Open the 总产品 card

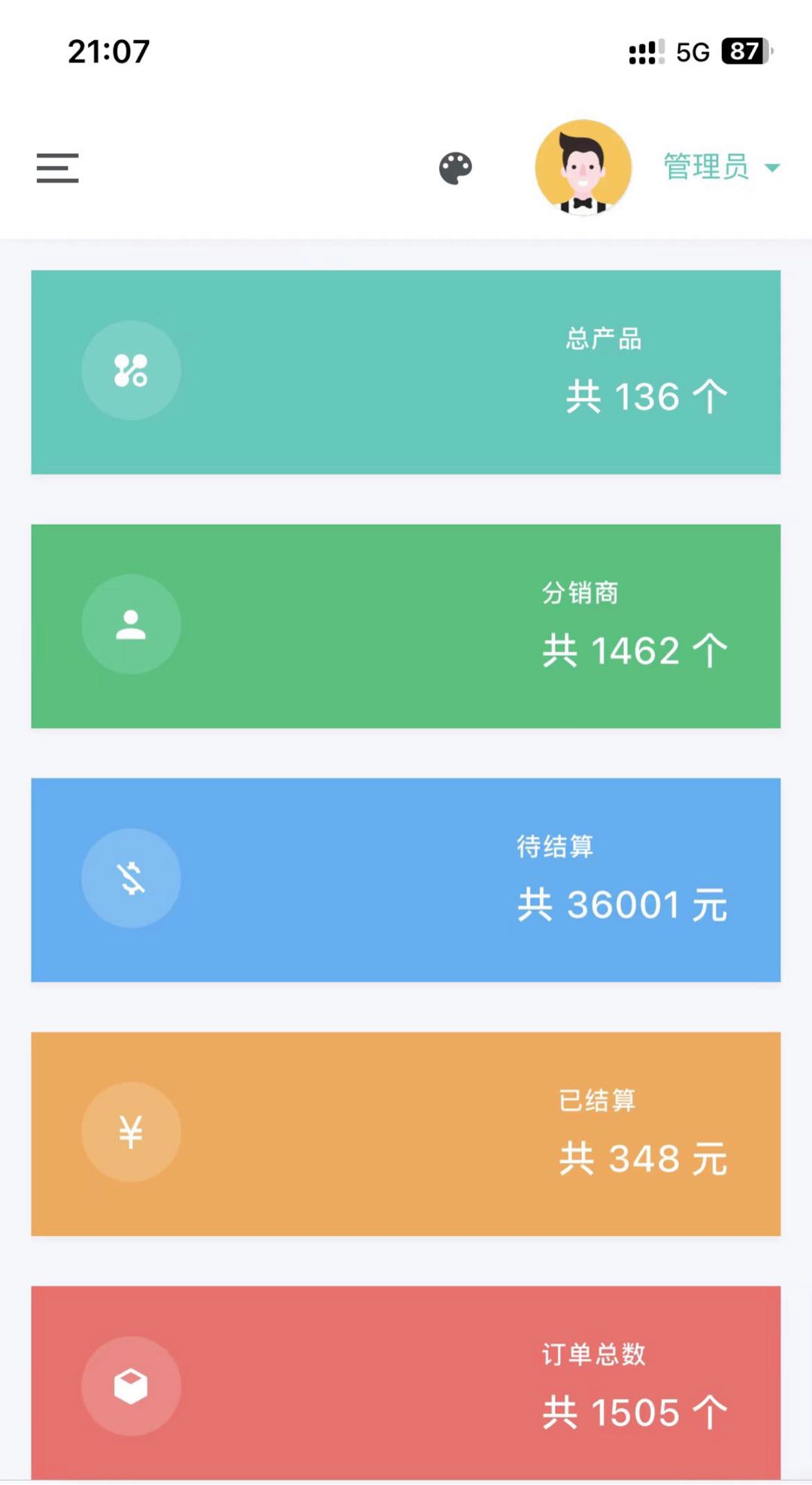pyautogui.click(x=406, y=372)
